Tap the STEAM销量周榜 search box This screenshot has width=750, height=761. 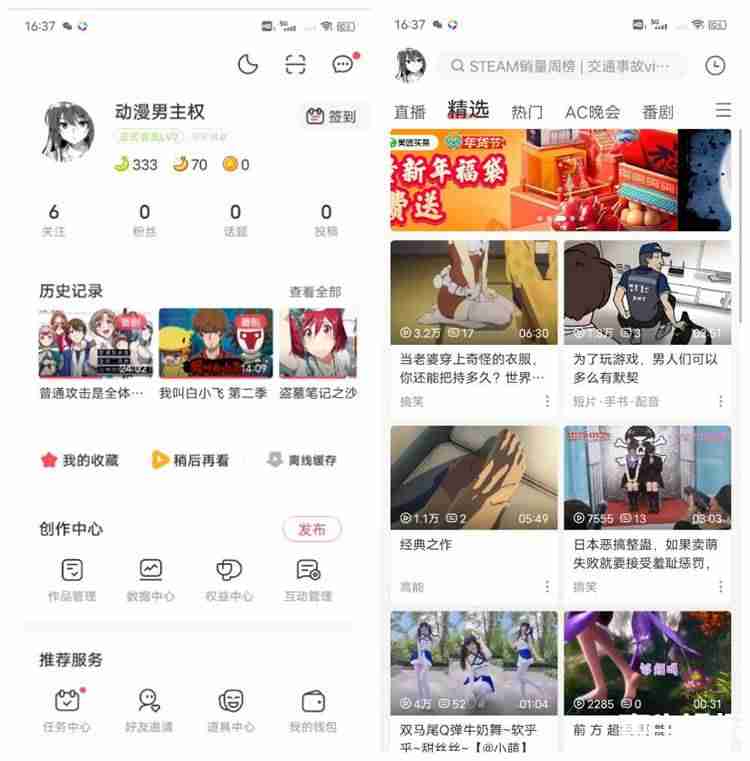pos(562,67)
